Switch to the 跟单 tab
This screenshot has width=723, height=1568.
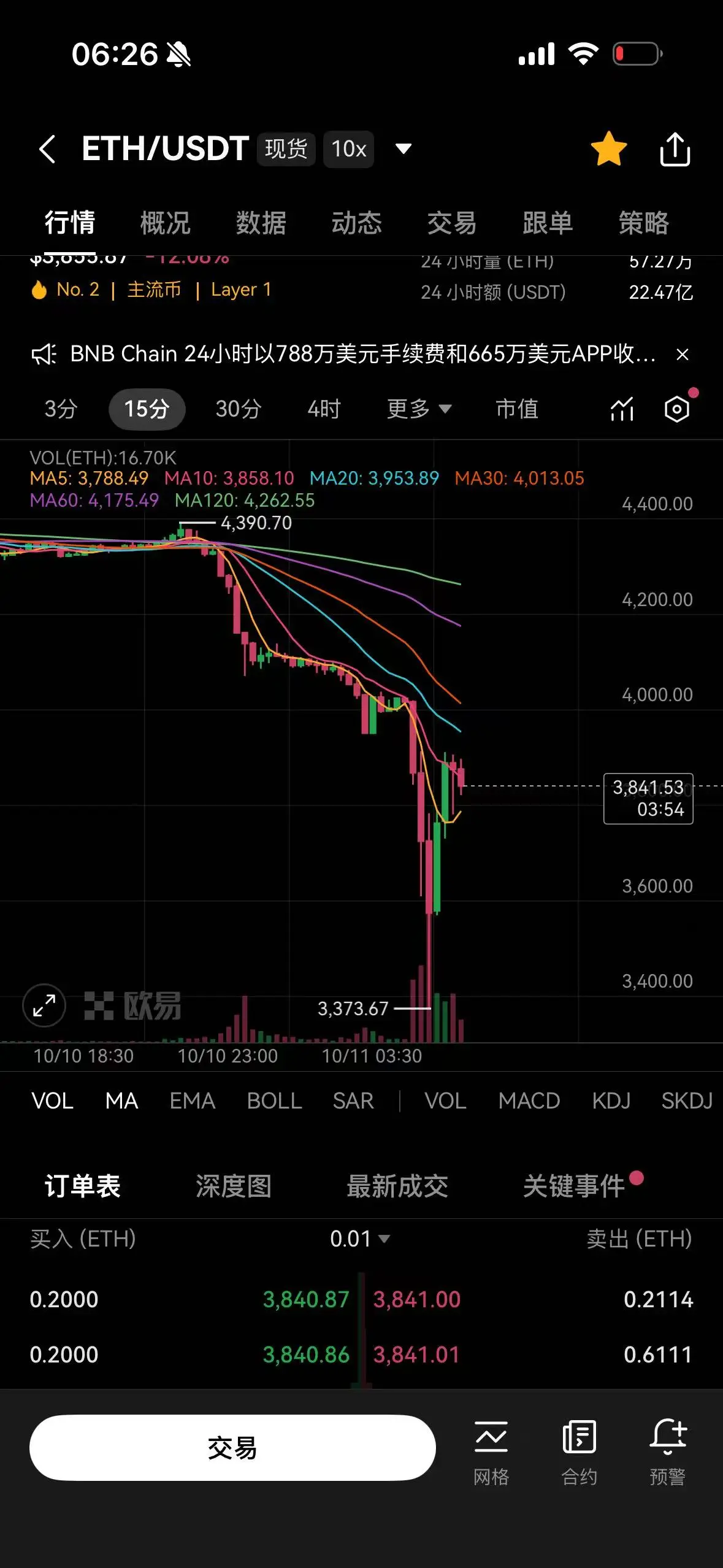coord(547,223)
